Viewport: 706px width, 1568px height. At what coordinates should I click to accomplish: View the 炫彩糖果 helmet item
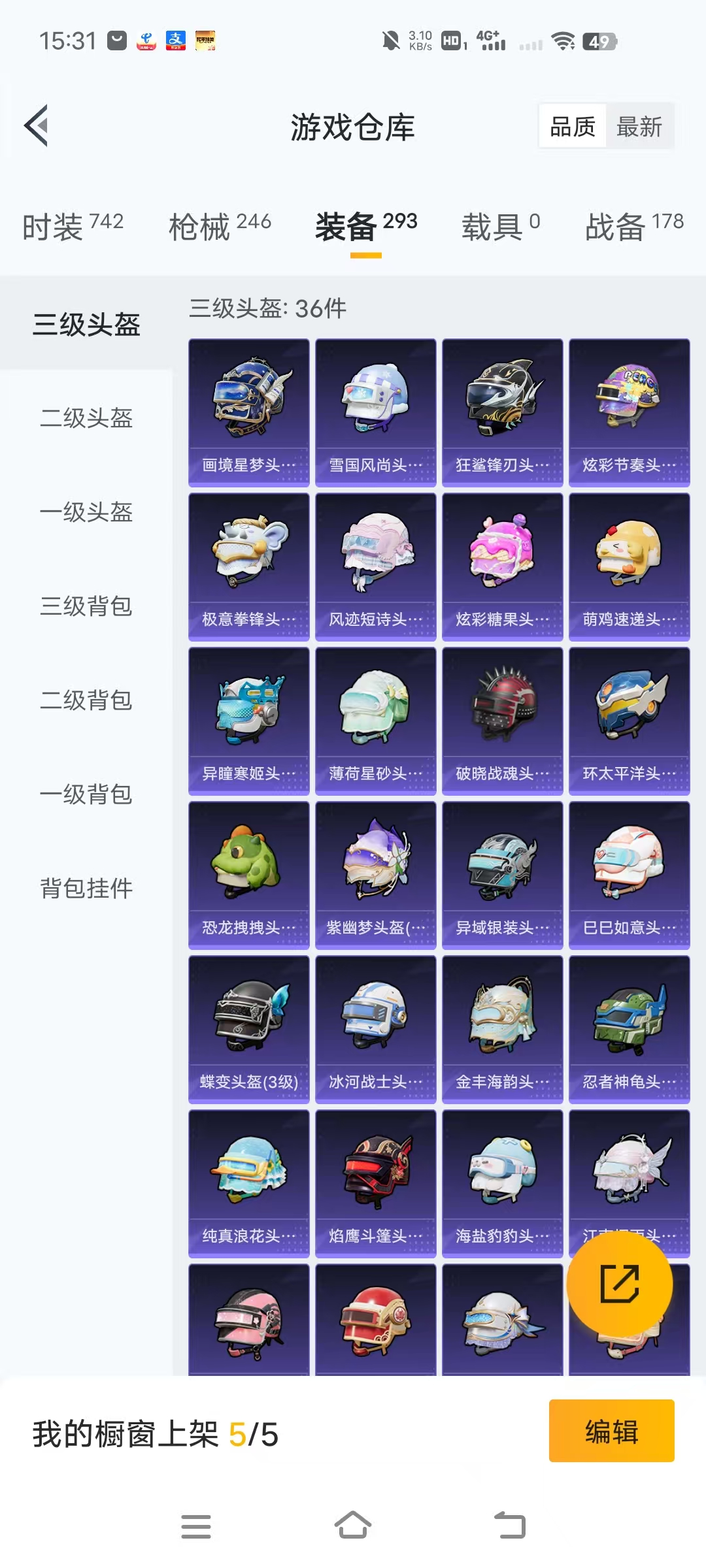(x=502, y=566)
